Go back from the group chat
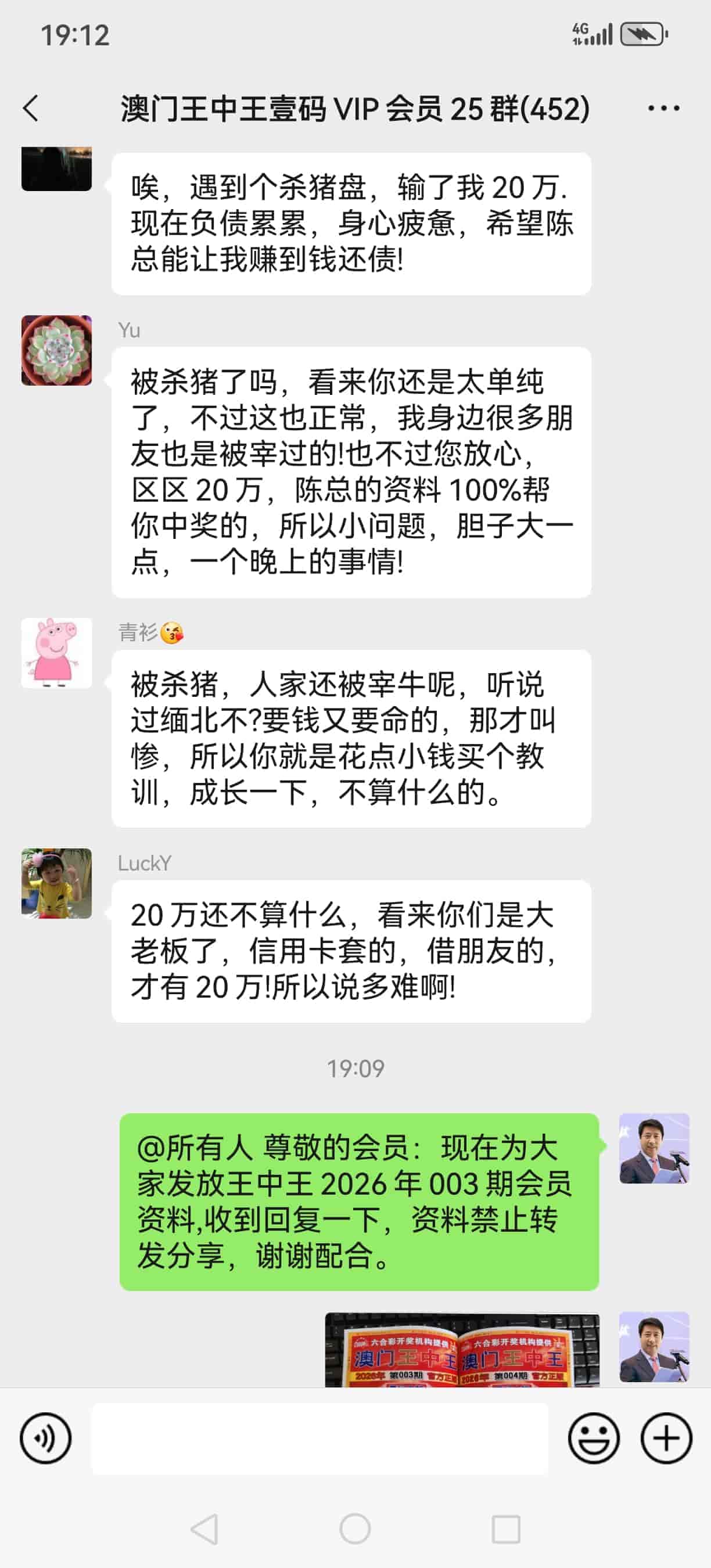 point(31,109)
